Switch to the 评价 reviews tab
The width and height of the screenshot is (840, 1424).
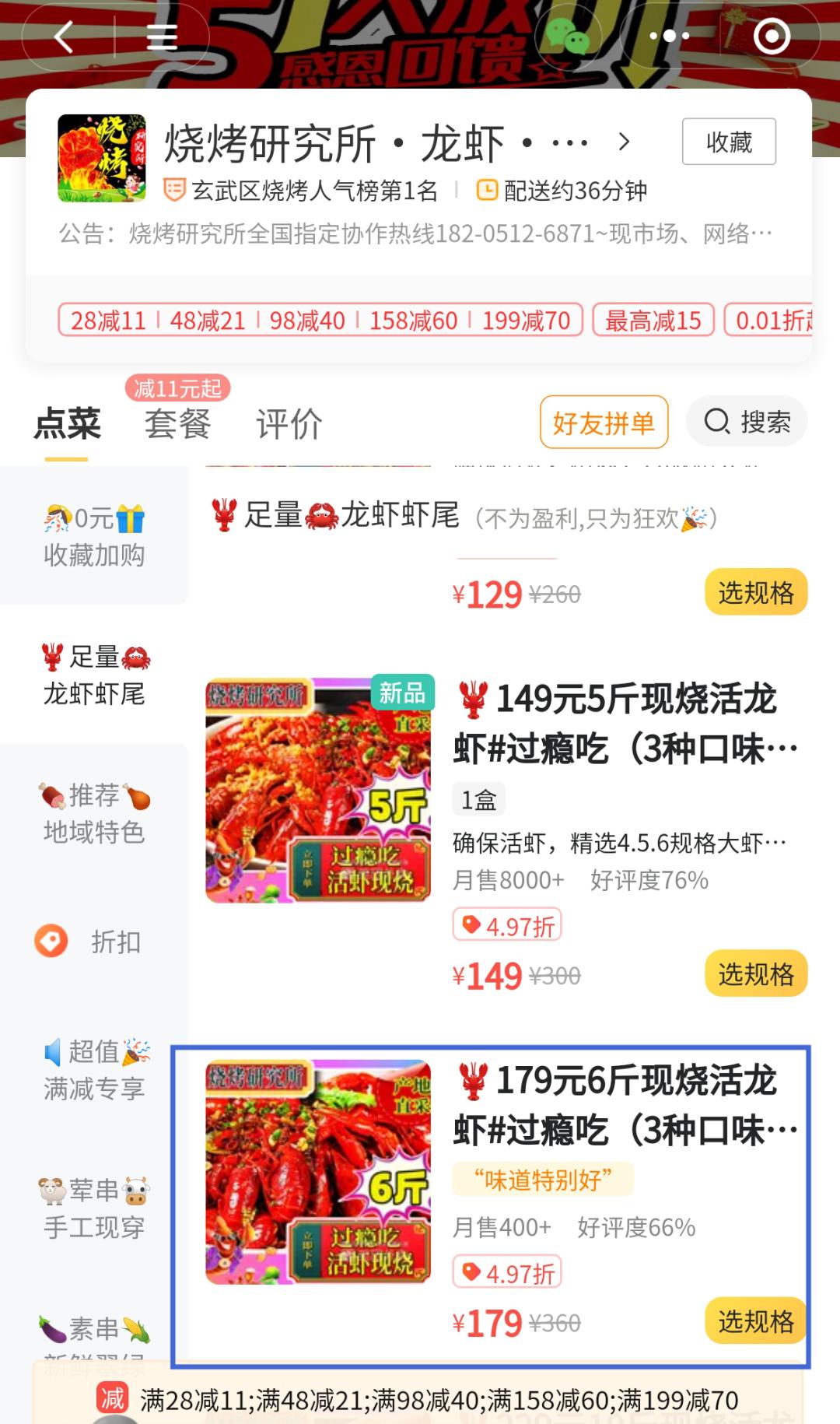coord(289,424)
